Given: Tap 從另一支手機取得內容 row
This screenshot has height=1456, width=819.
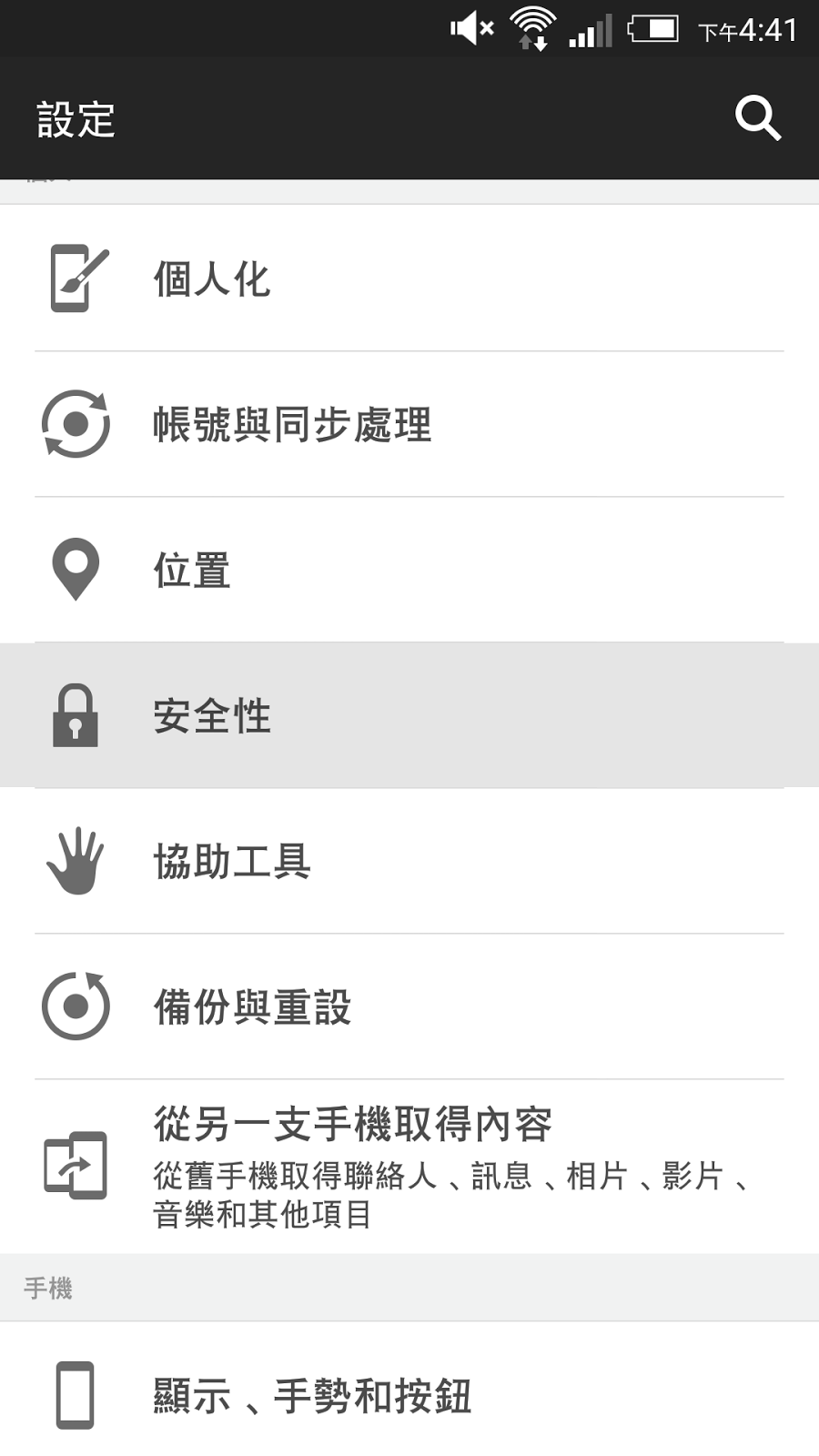Looking at the screenshot, I should pyautogui.click(x=409, y=1165).
